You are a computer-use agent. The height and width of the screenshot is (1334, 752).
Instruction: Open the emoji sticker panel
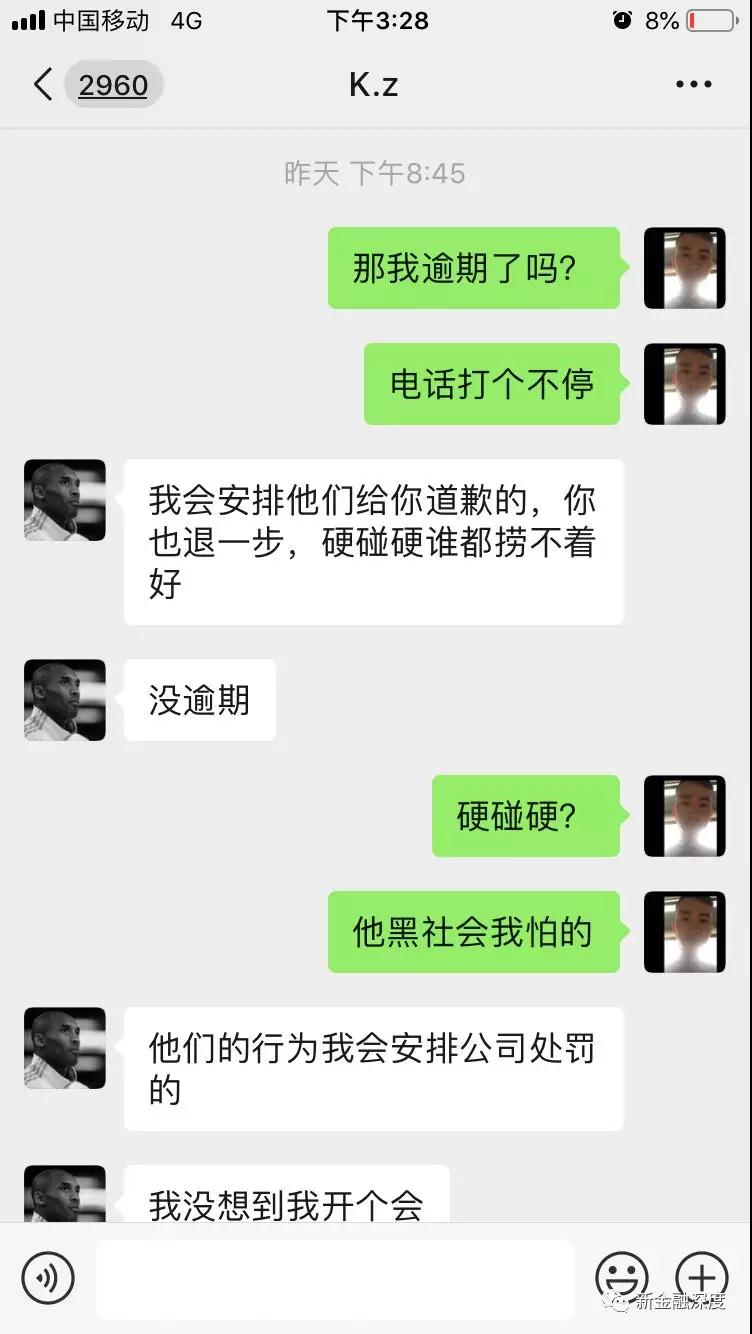(621, 1277)
